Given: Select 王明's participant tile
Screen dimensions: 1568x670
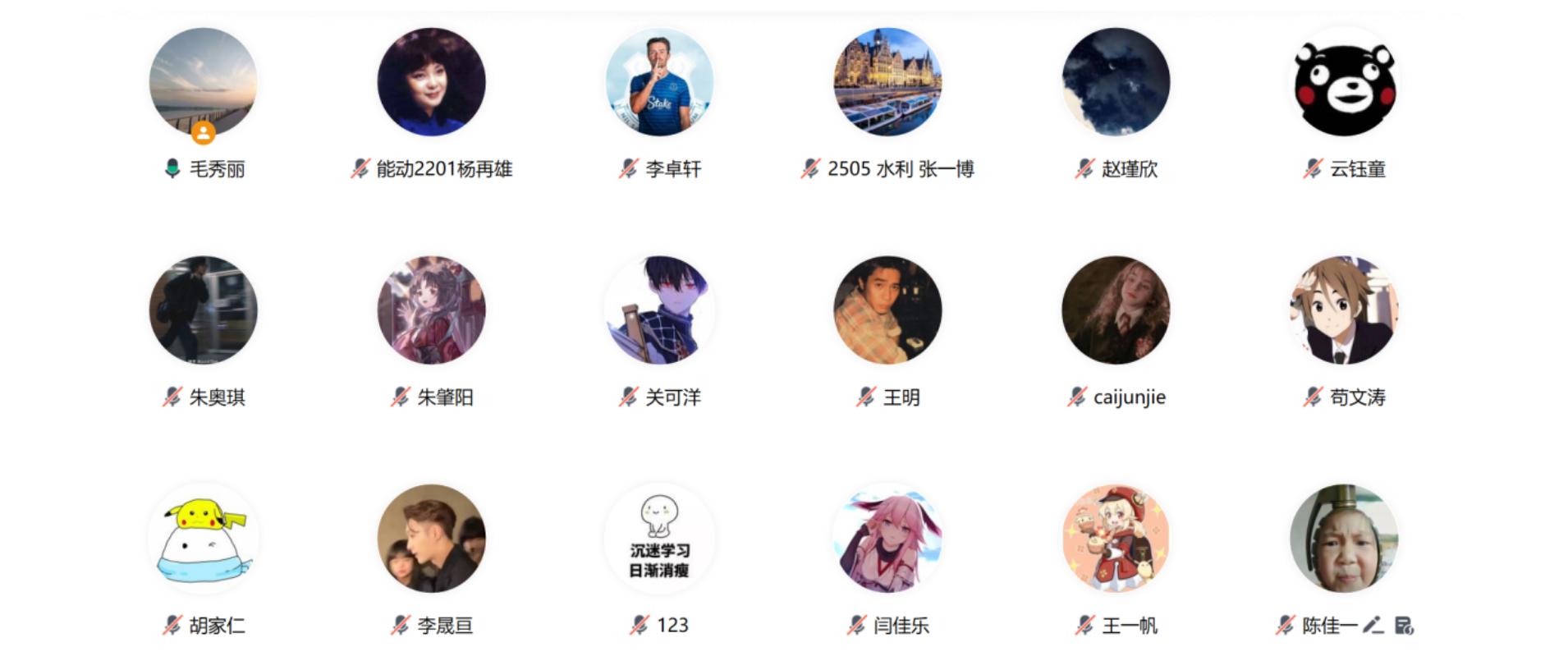Looking at the screenshot, I should tap(887, 310).
